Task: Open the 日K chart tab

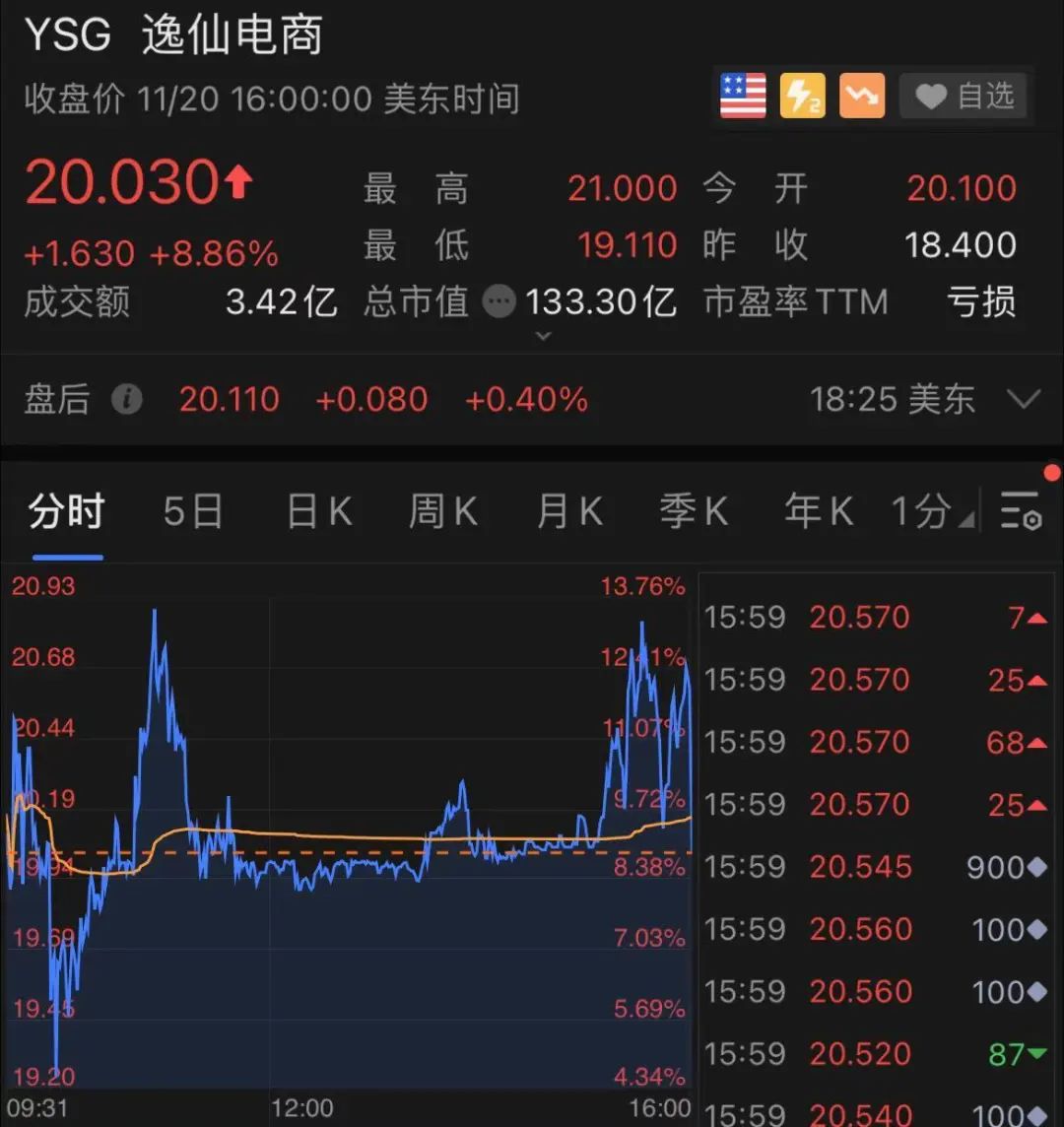Action: (319, 512)
